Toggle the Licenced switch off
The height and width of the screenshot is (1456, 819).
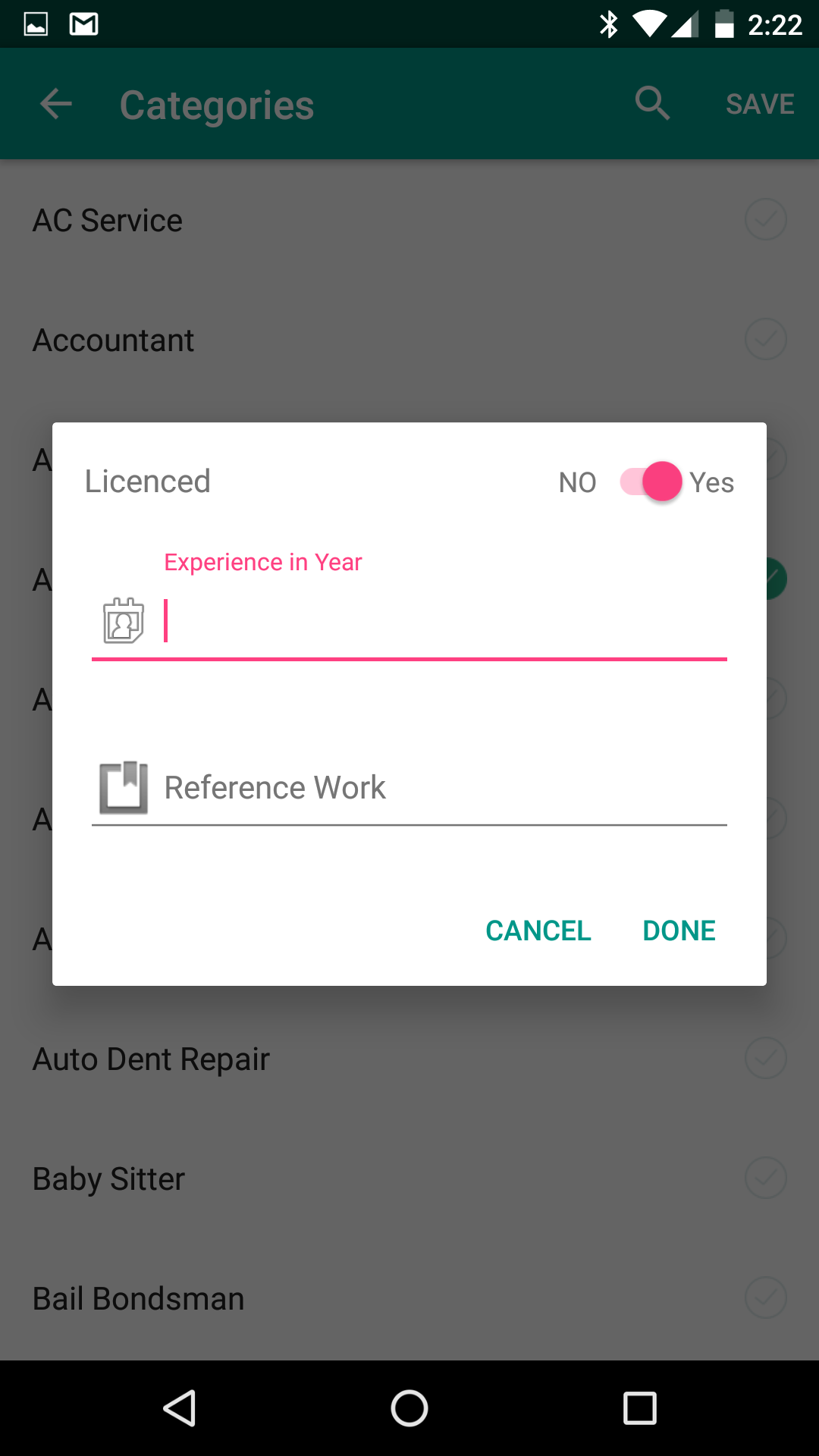pos(651,482)
